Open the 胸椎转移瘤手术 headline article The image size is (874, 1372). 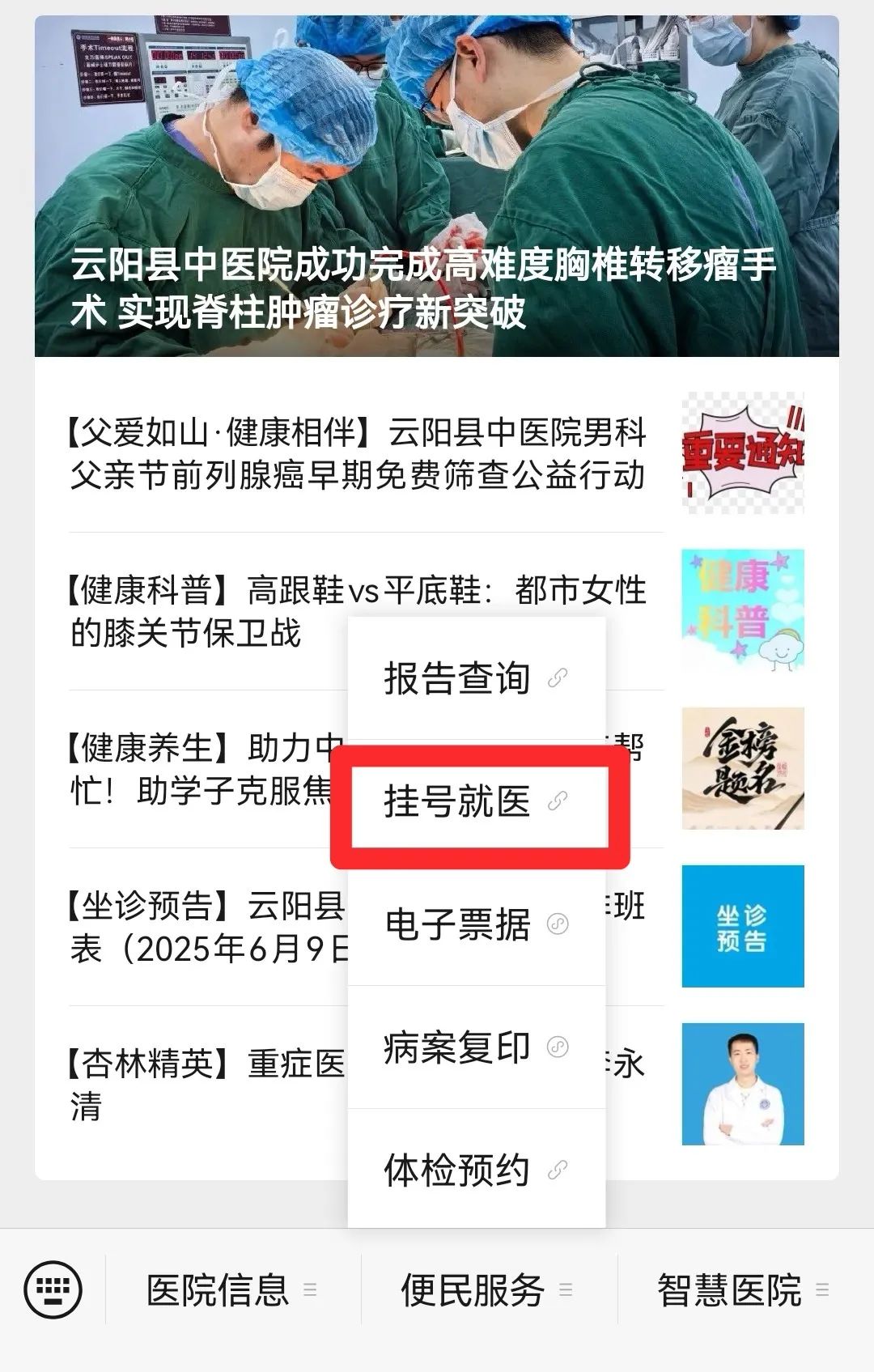(x=436, y=186)
